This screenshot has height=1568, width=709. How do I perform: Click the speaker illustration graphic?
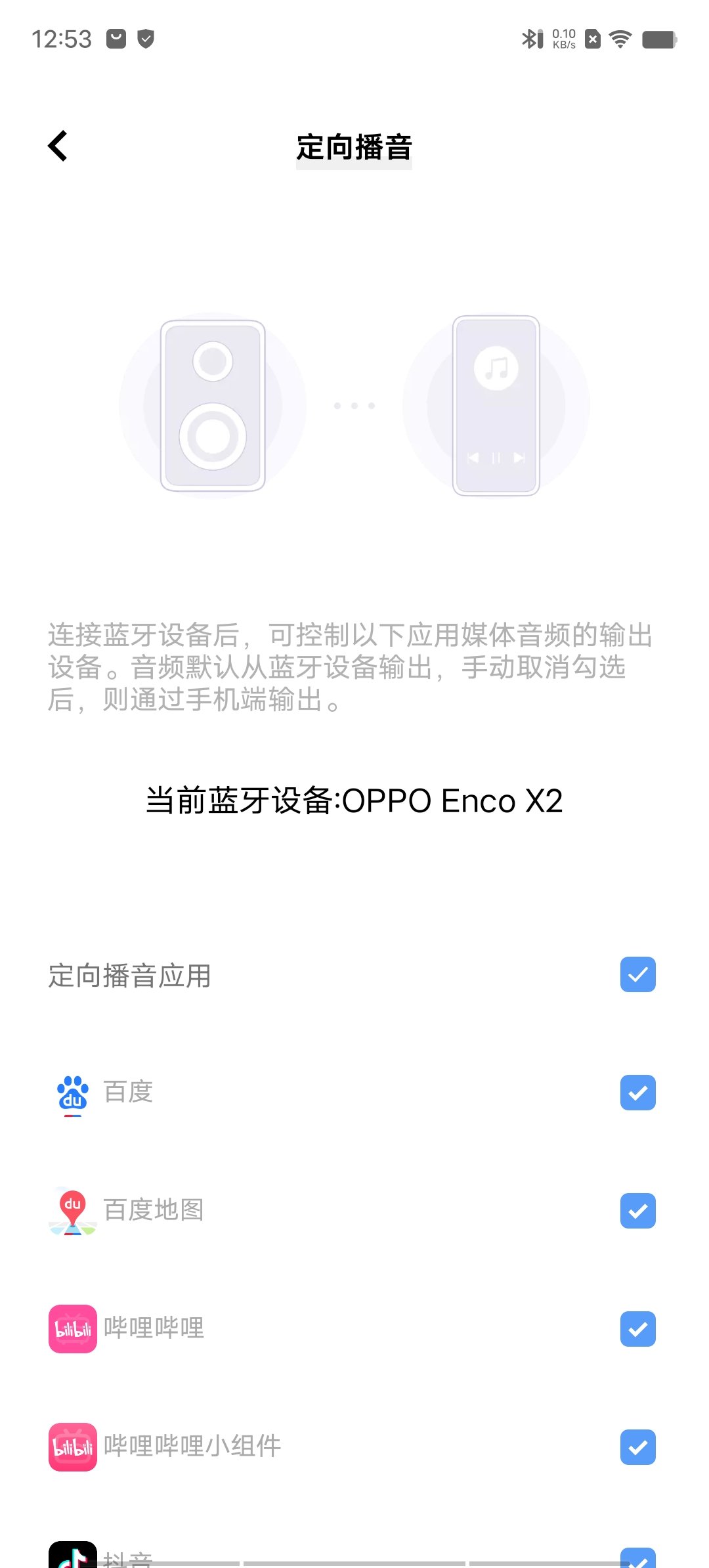point(212,406)
